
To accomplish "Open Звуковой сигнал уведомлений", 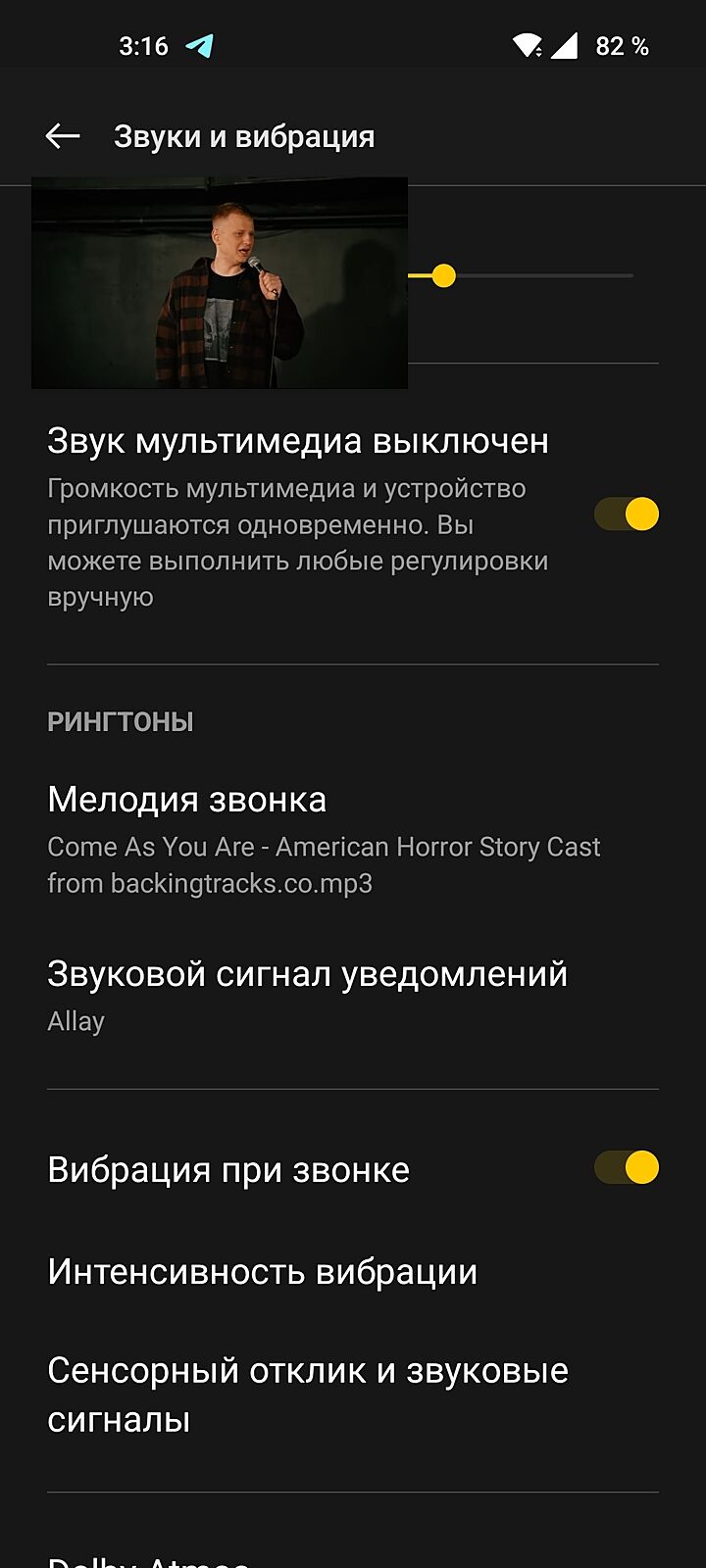I will tap(308, 995).
